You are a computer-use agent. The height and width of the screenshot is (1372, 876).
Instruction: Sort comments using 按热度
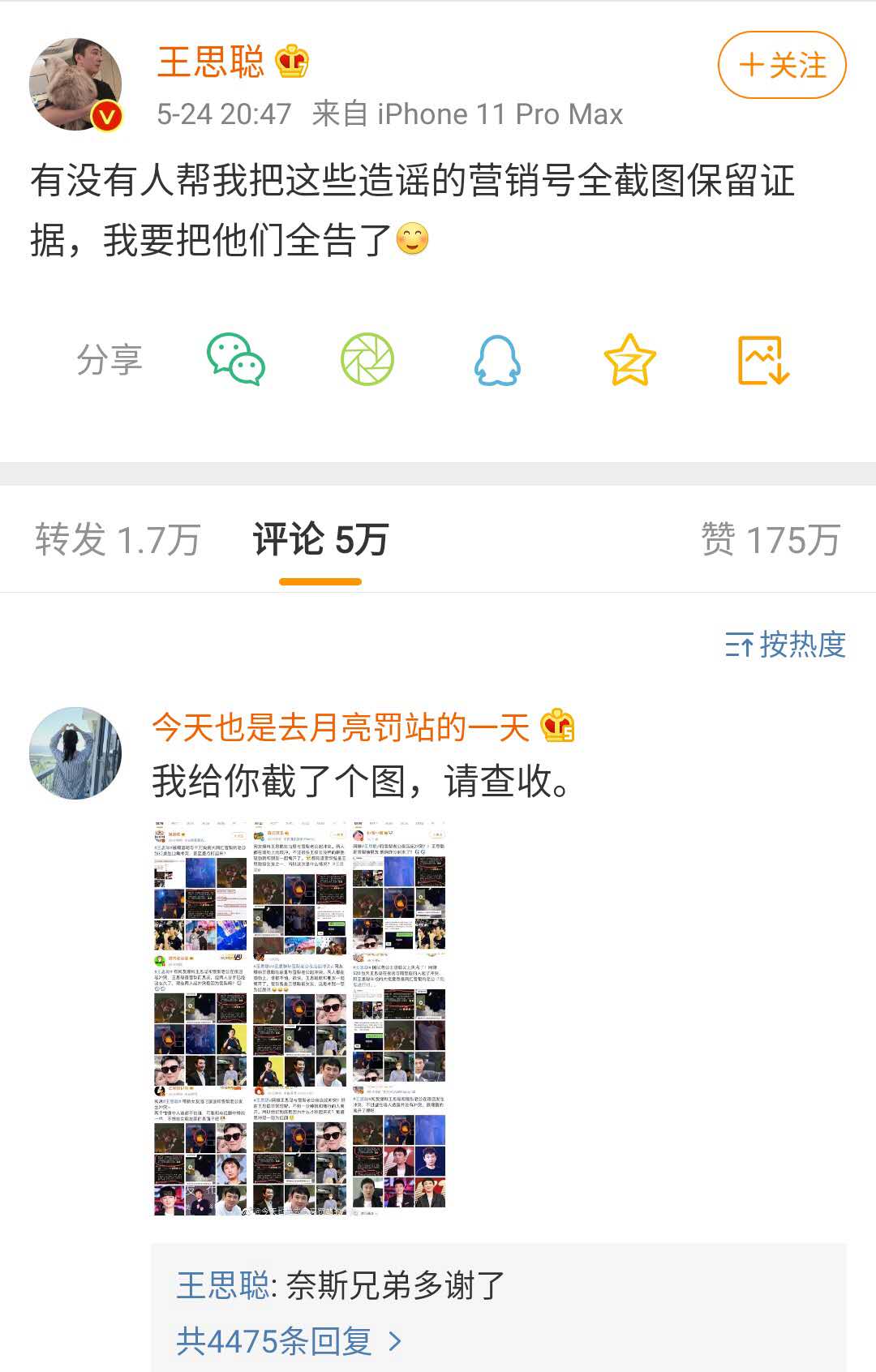click(x=785, y=645)
